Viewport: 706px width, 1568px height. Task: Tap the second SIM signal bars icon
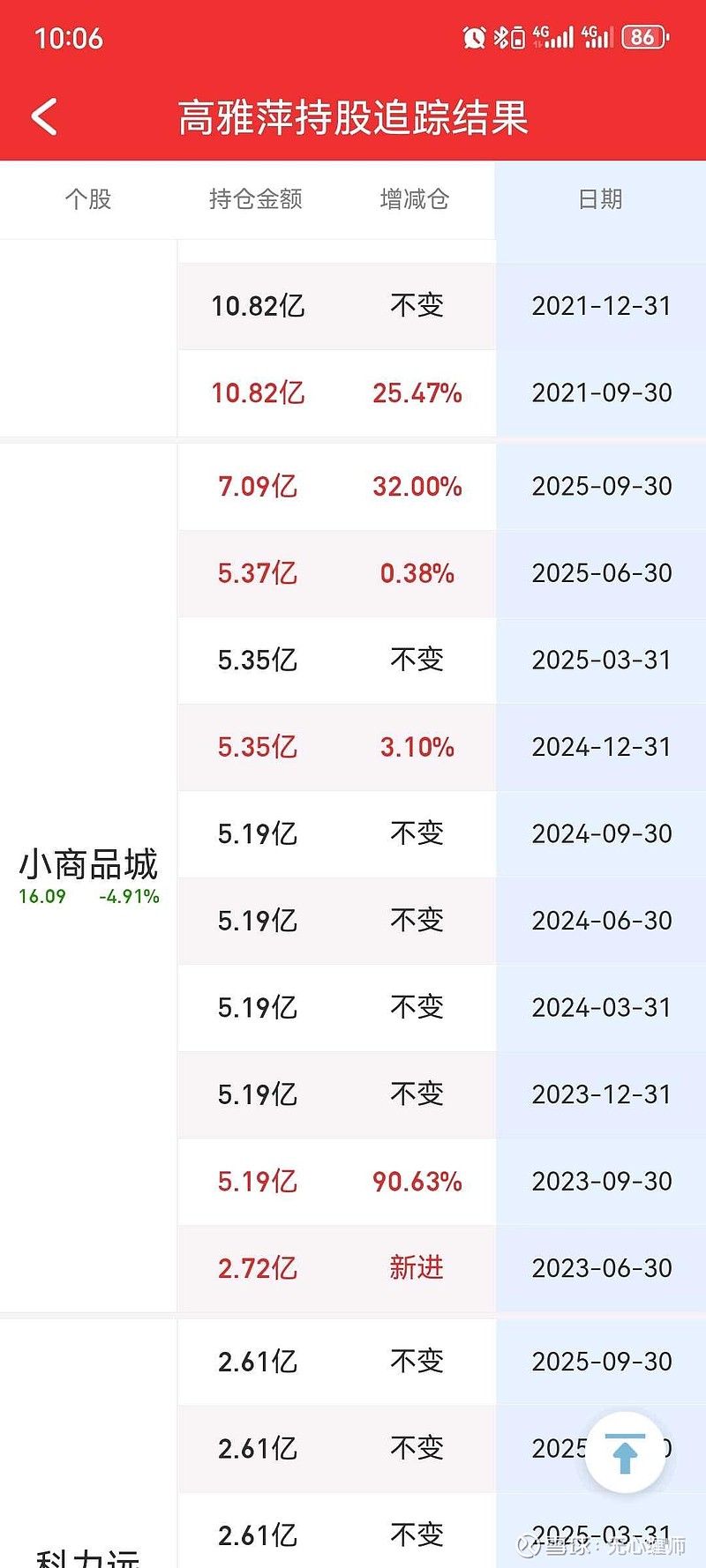tap(598, 38)
